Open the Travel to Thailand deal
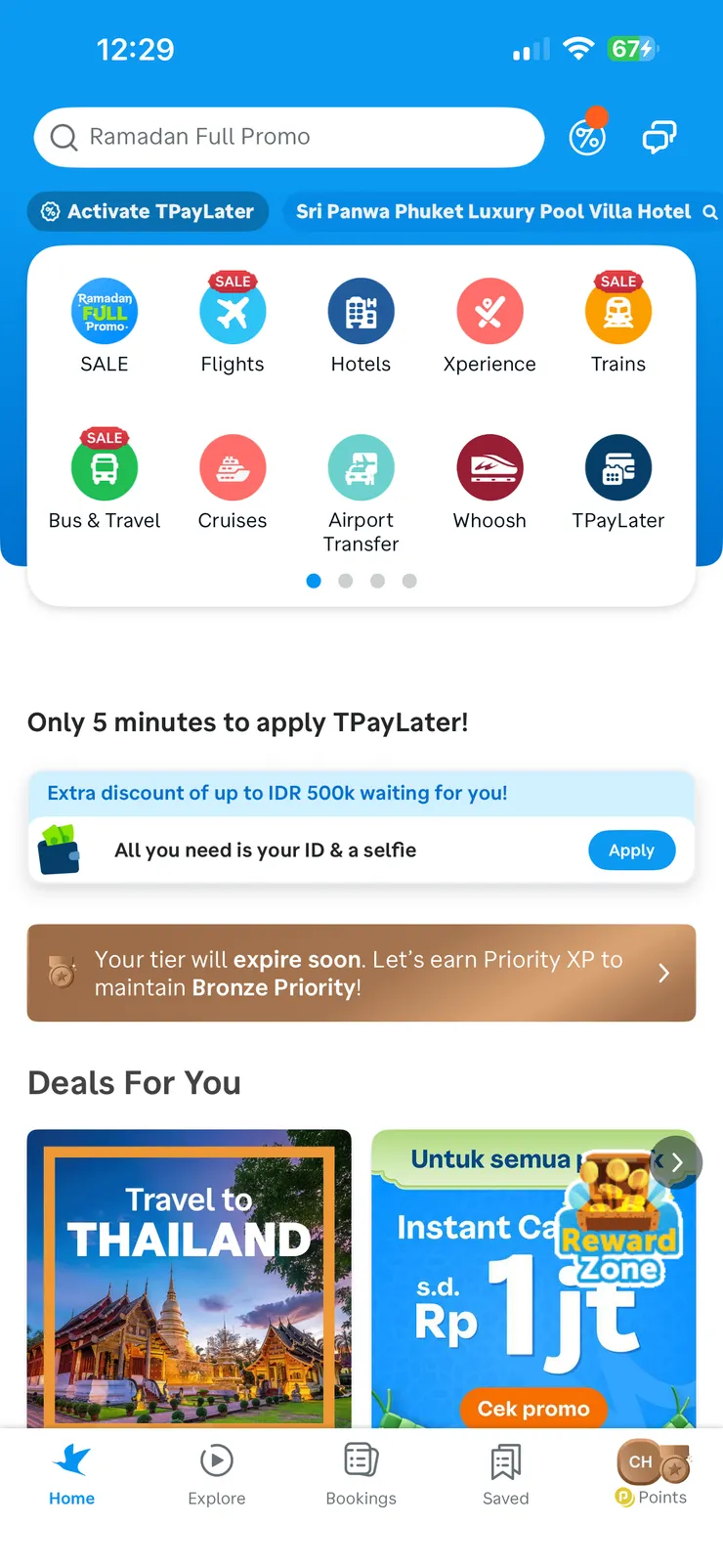The height and width of the screenshot is (1568, 723). pyautogui.click(x=189, y=1276)
